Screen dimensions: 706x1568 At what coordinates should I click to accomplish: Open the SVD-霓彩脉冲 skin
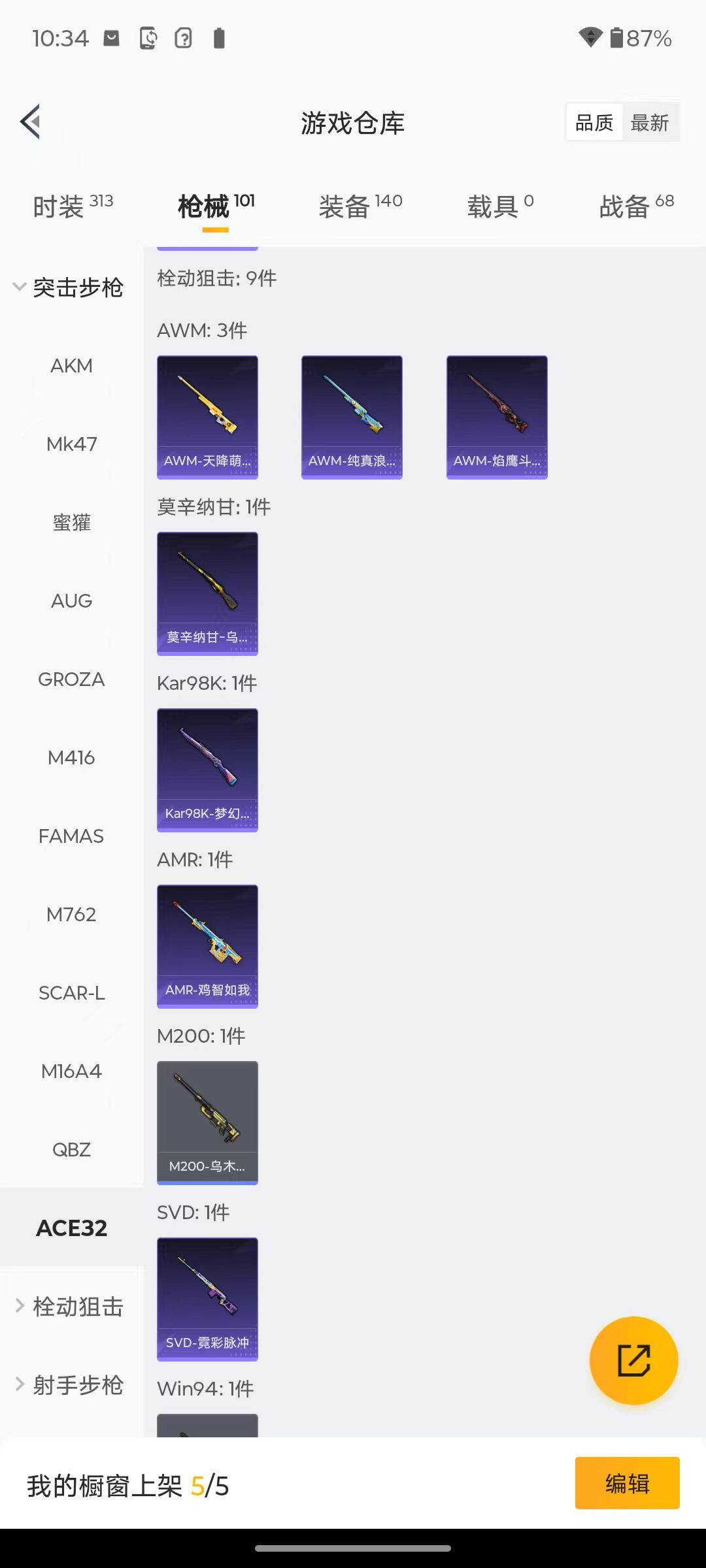click(x=207, y=1299)
